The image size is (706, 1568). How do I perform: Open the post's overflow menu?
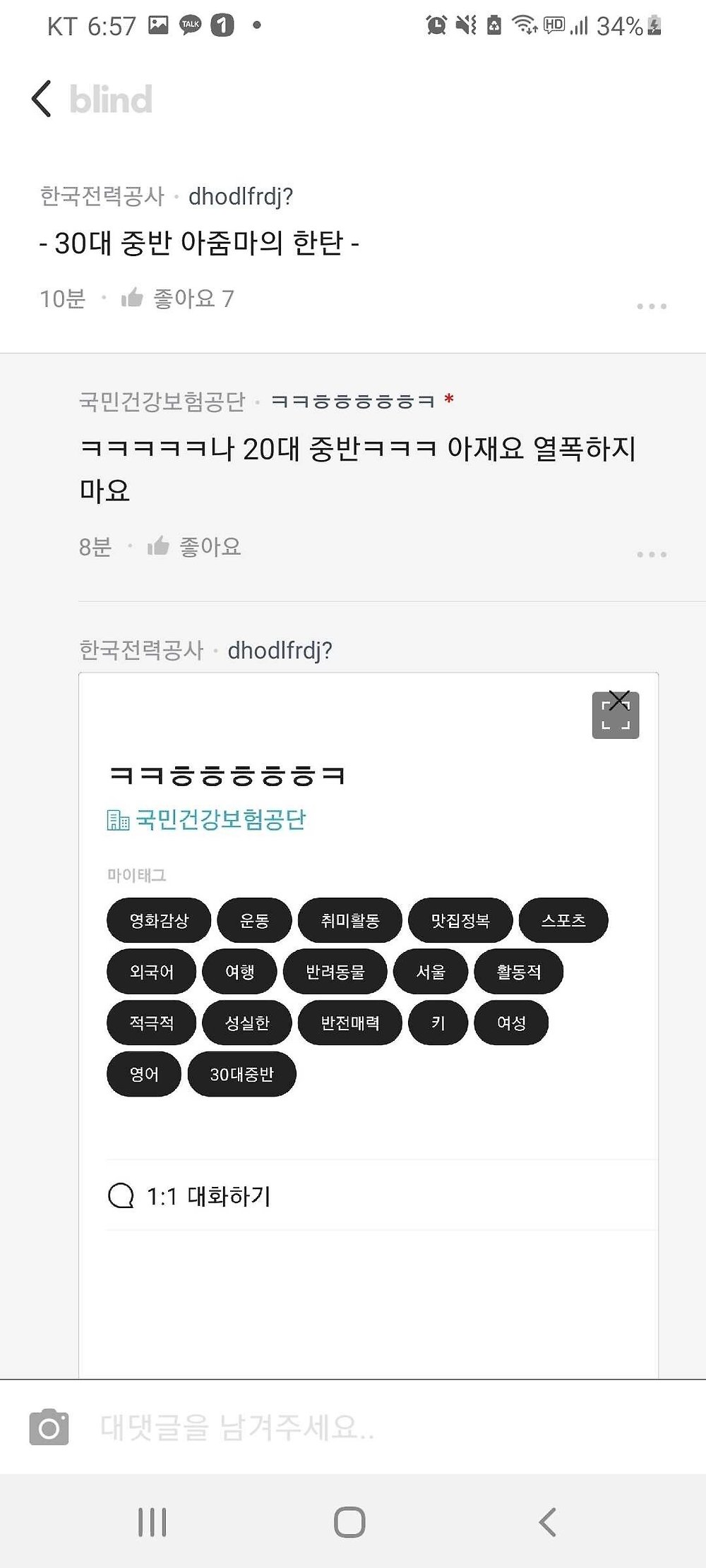tap(651, 306)
